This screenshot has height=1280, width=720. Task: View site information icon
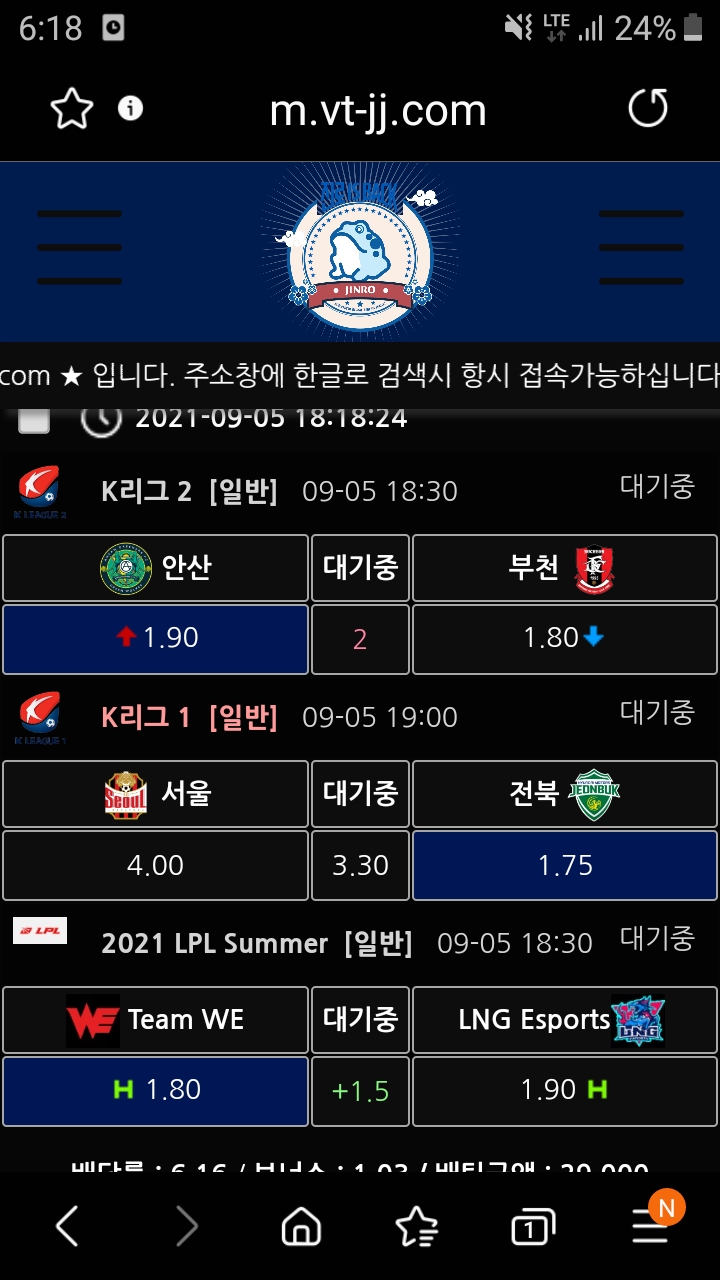[x=131, y=108]
